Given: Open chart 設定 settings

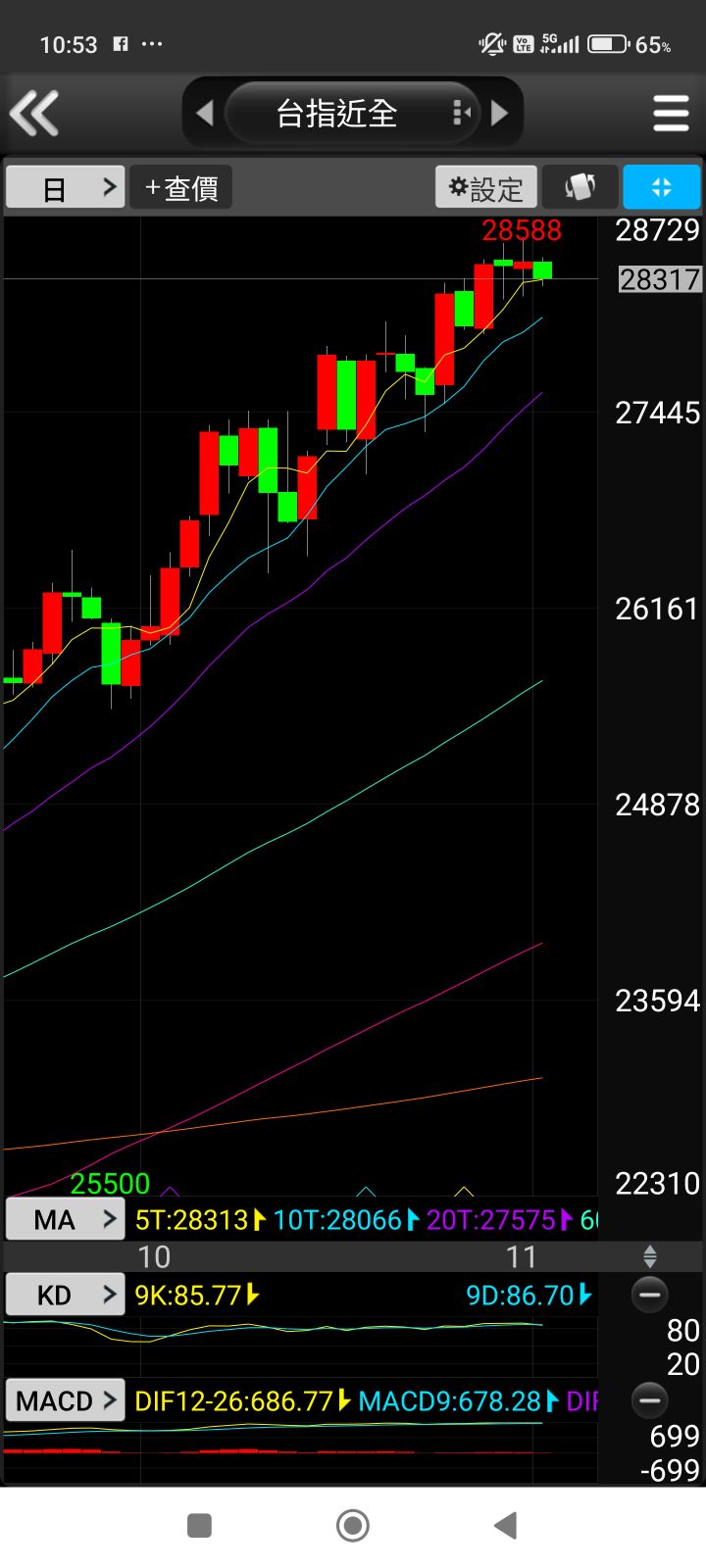Looking at the screenshot, I should point(486,187).
